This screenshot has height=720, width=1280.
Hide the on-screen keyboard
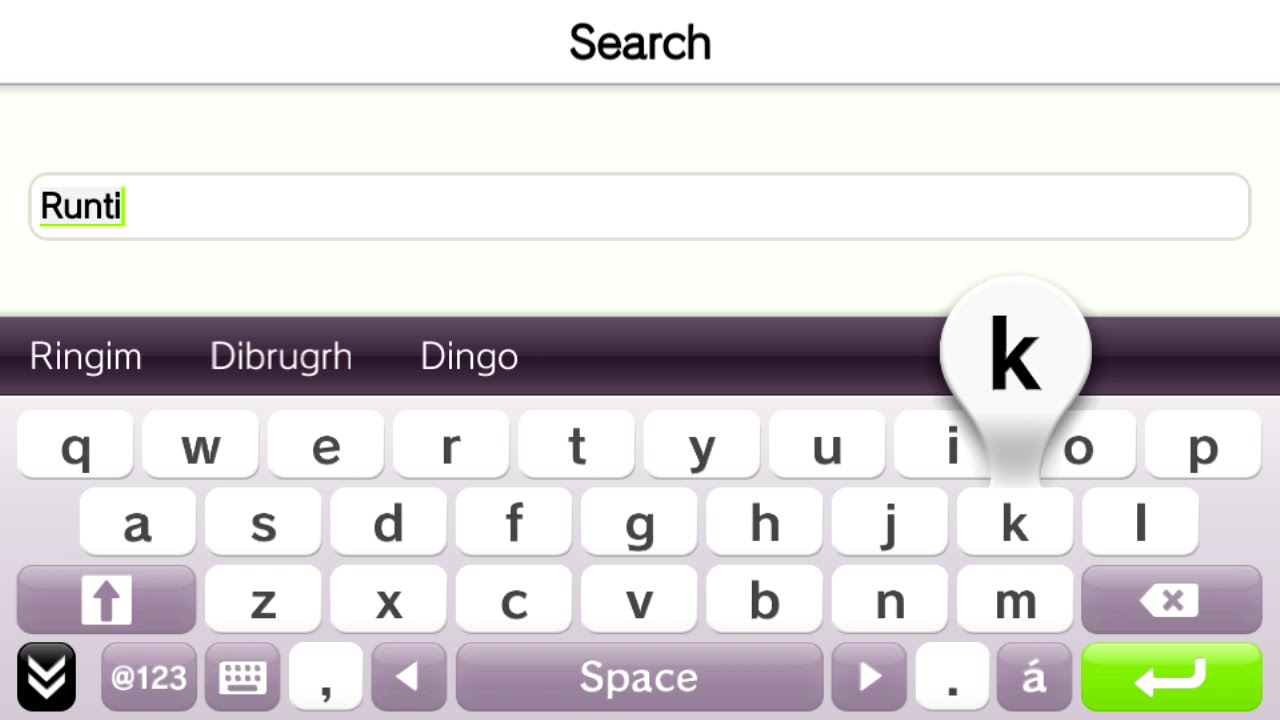46,677
